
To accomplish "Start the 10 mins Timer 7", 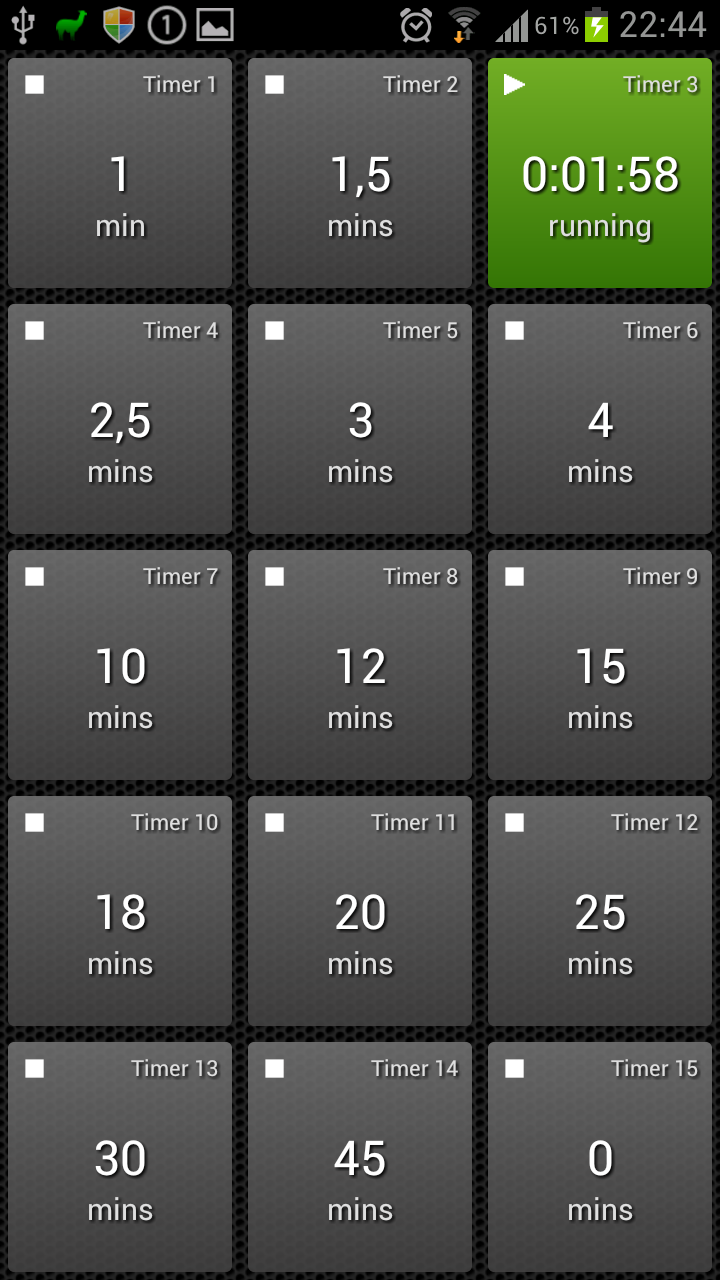I will click(120, 665).
